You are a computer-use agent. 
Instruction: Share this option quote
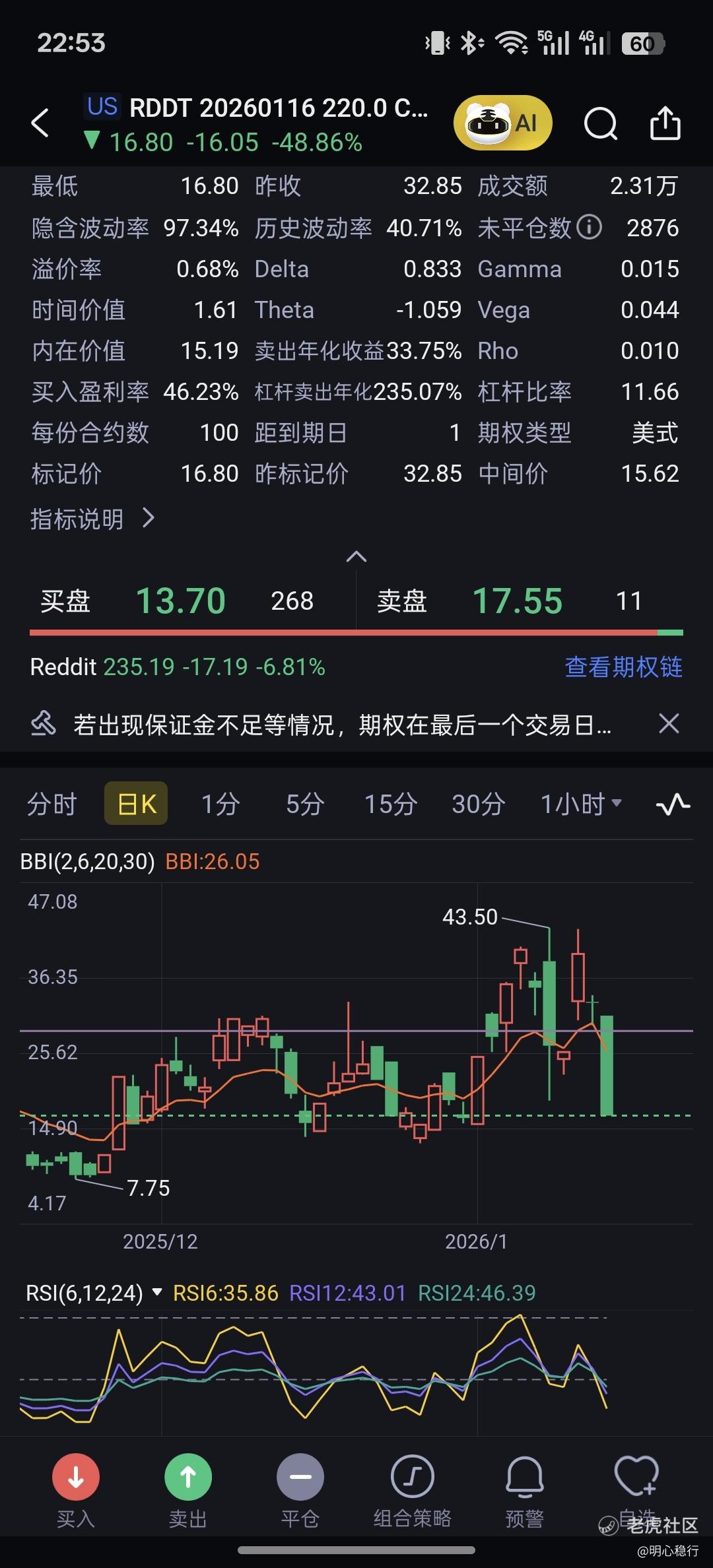[x=665, y=123]
